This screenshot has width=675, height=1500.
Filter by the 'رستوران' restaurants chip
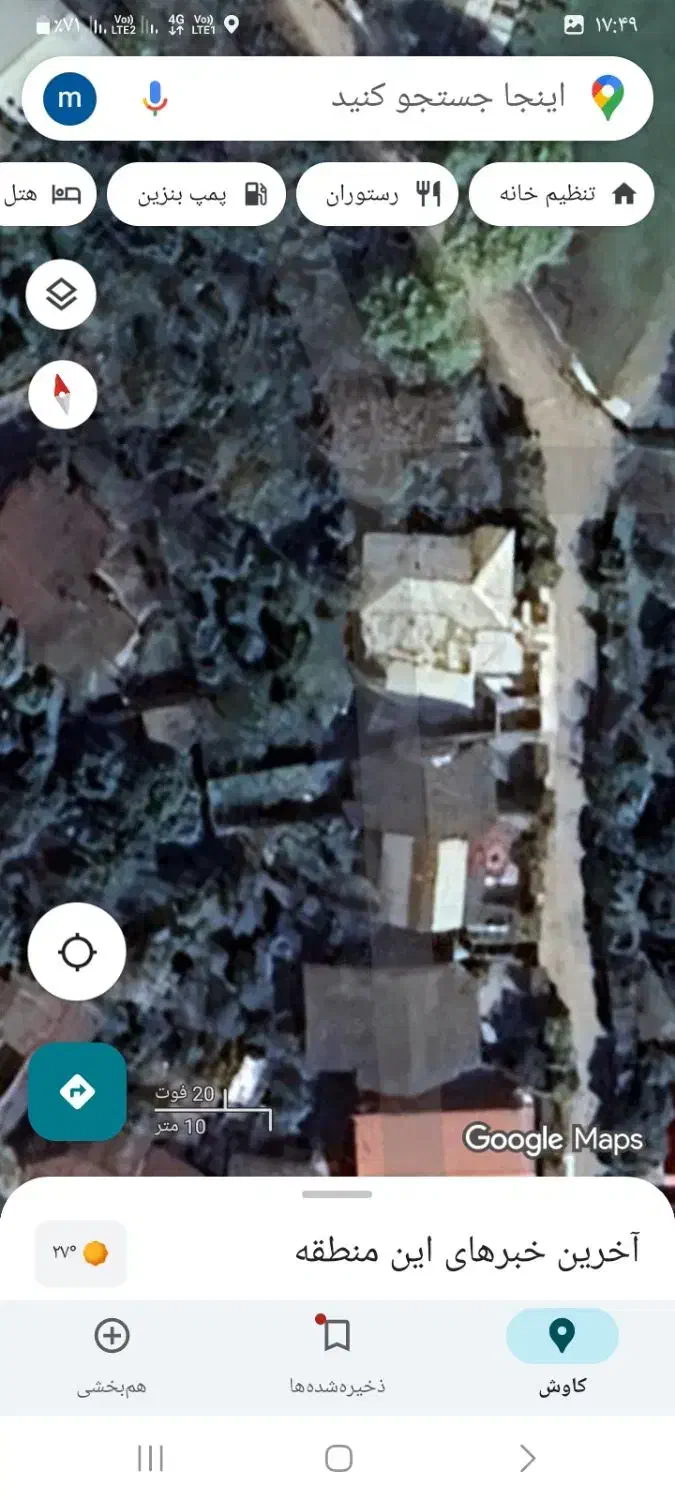[377, 194]
